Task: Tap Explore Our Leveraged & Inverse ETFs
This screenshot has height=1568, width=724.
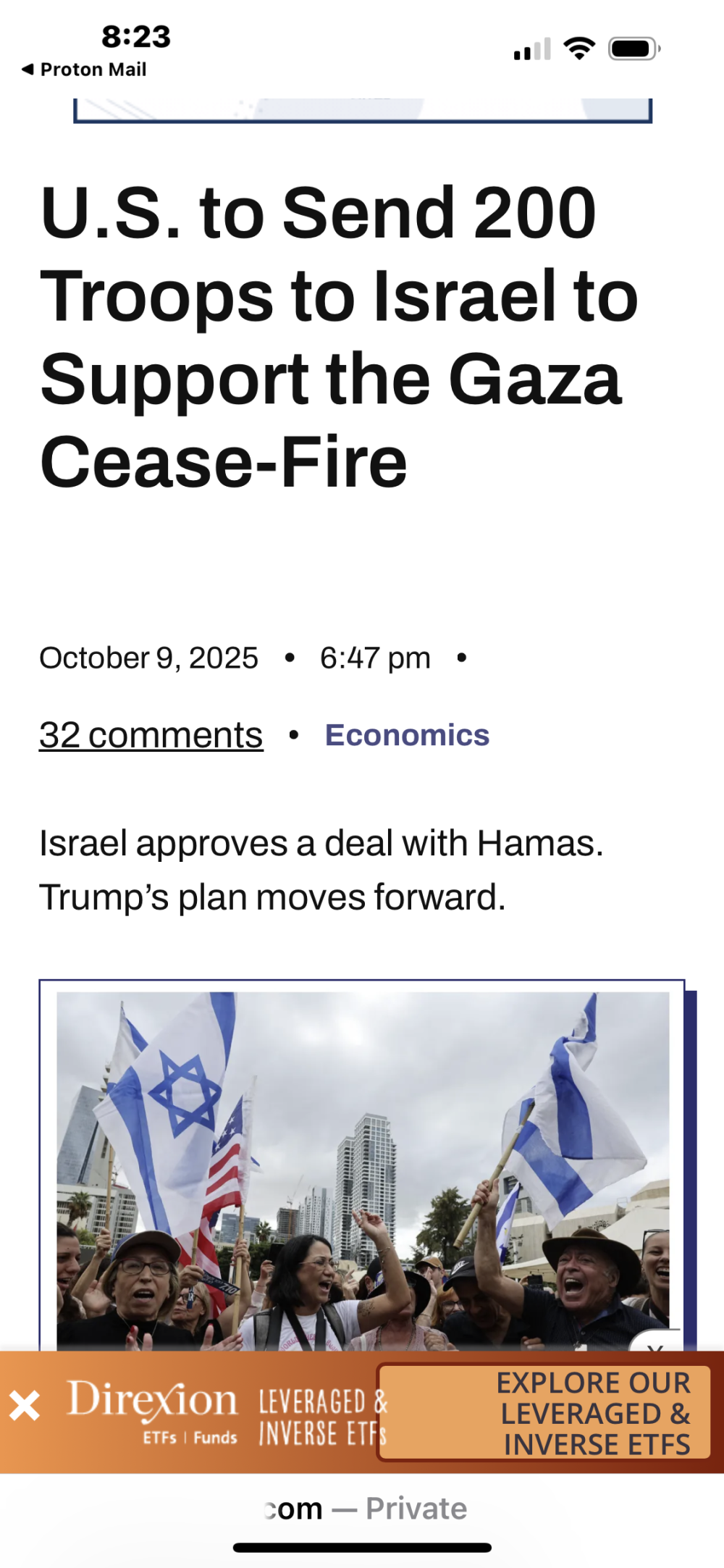Action: [x=544, y=1412]
